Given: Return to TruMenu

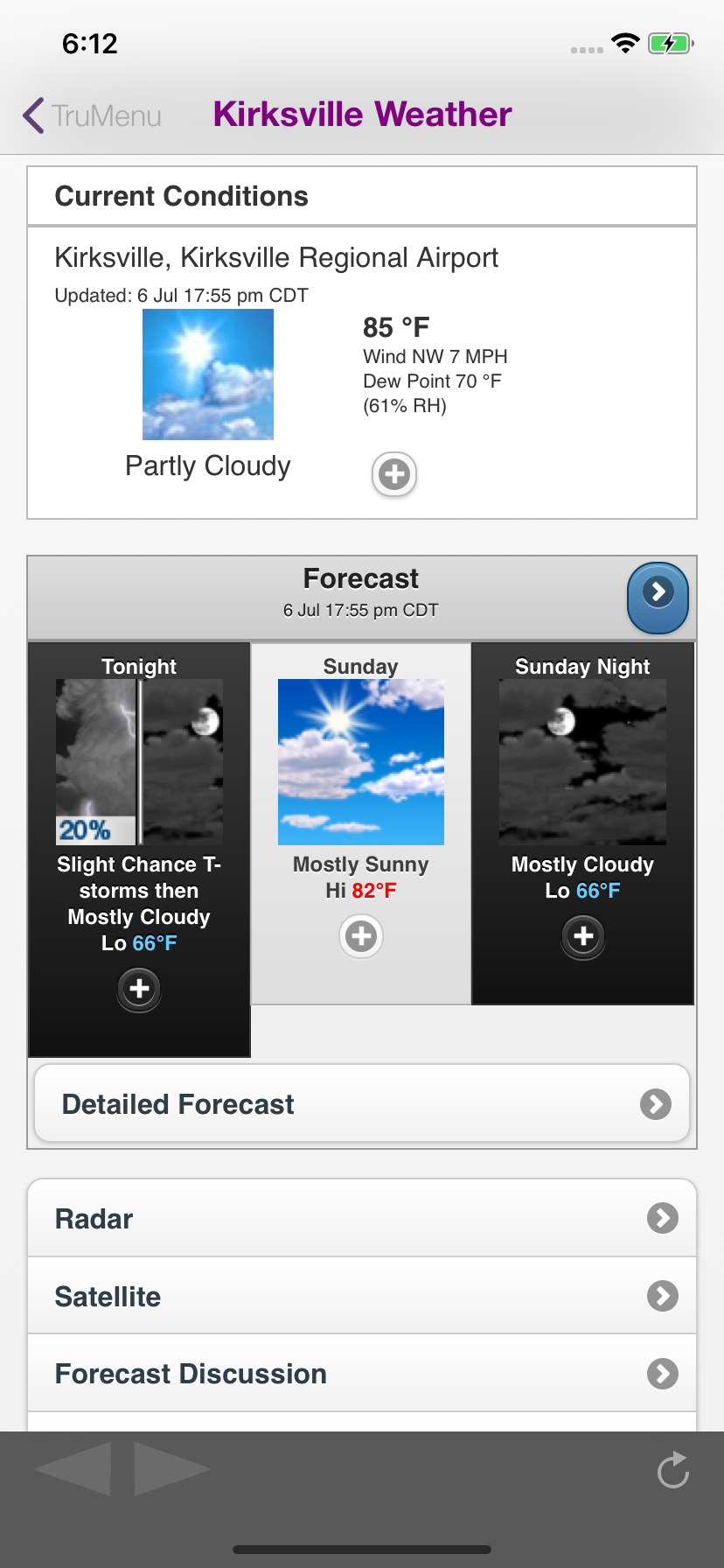Looking at the screenshot, I should click(x=92, y=115).
